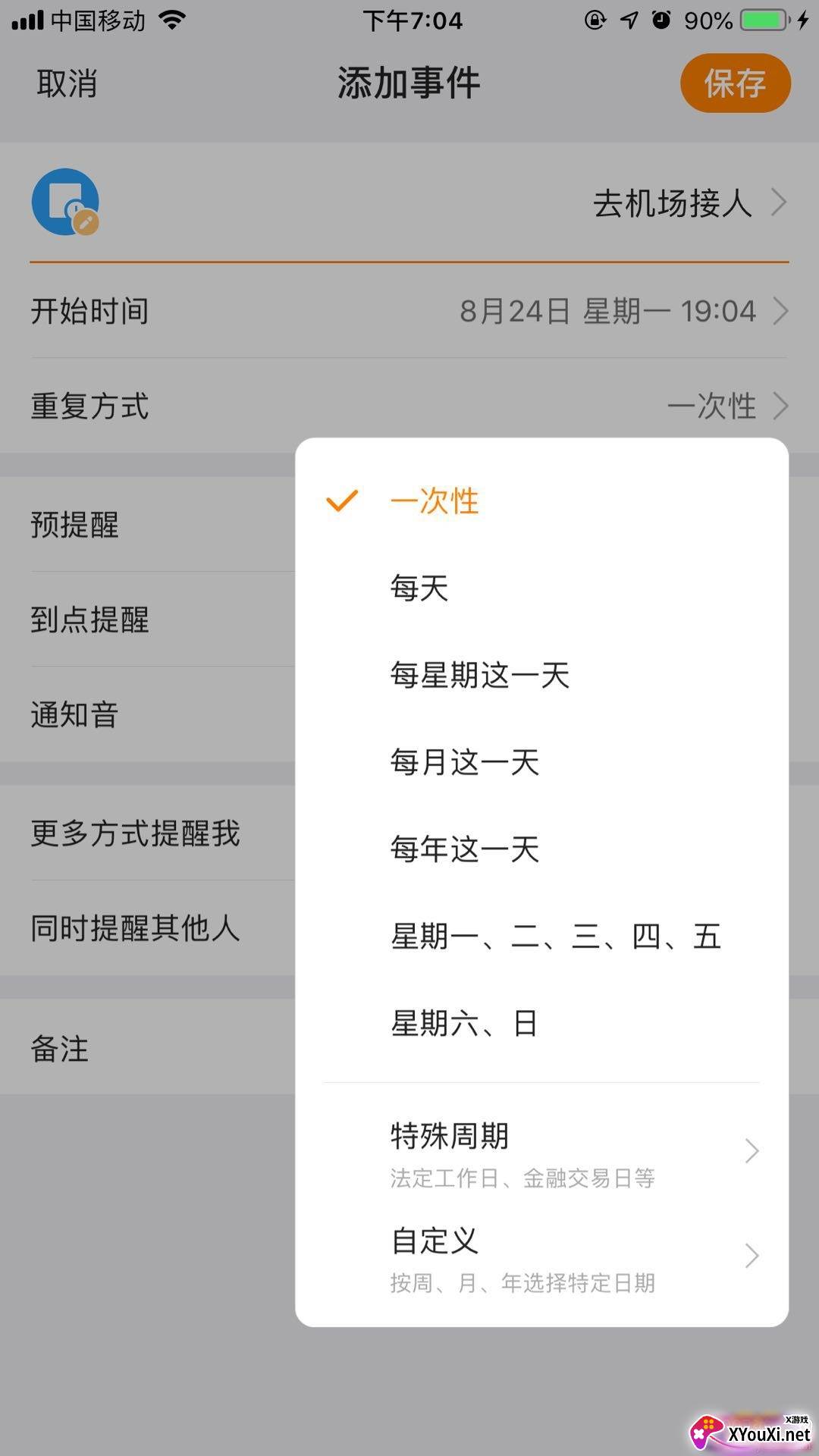Open the 去机场接人 event title row
Viewport: 819px width, 1456px height.
672,203
